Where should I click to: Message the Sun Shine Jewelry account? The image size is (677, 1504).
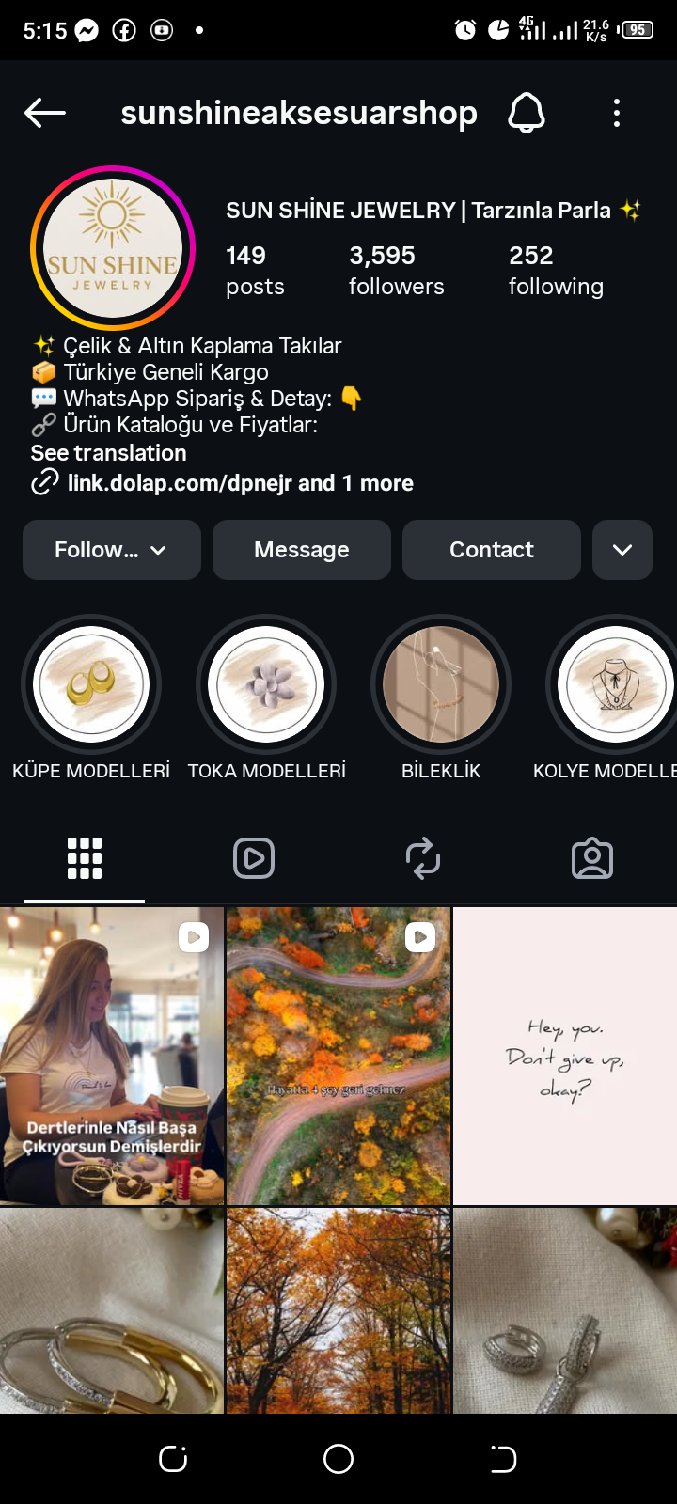coord(301,550)
